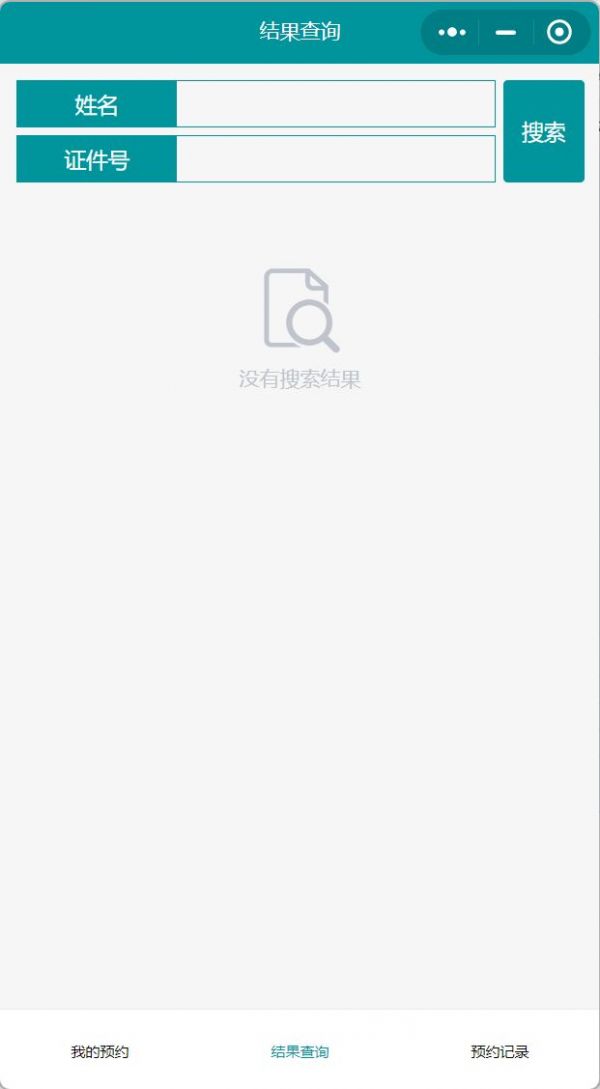Tap the 搜索 search button

544,131
